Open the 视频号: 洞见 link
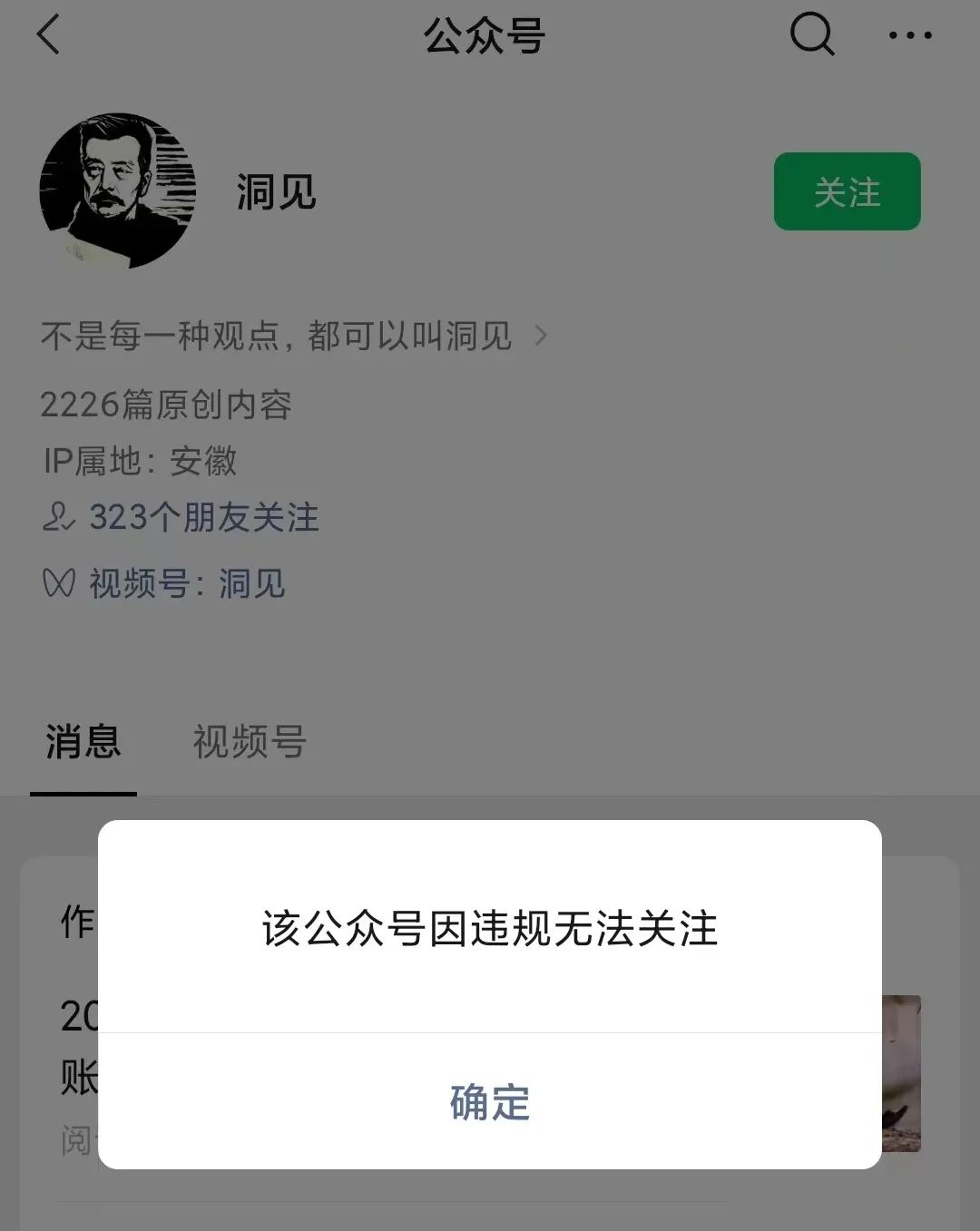 point(186,583)
